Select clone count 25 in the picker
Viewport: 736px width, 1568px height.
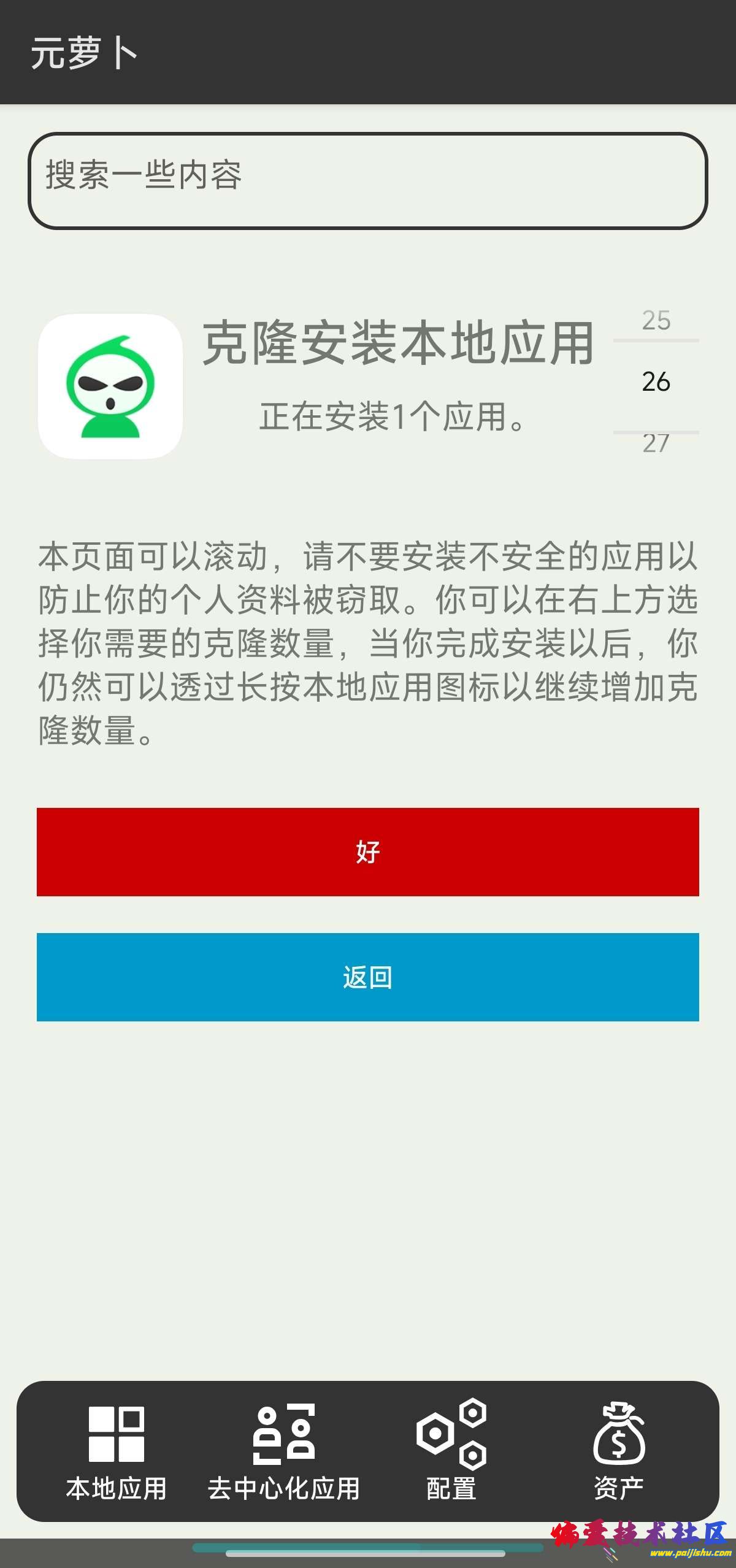[x=656, y=320]
